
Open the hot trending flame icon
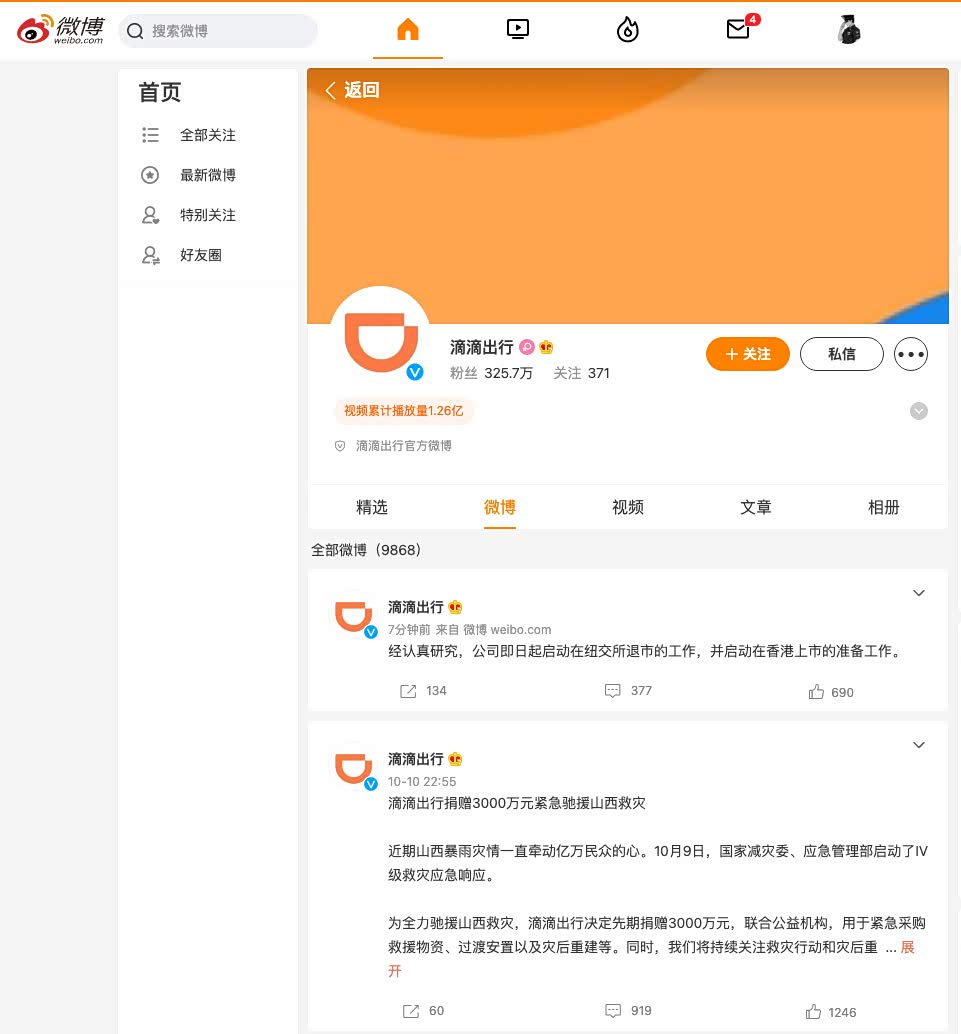tap(628, 31)
